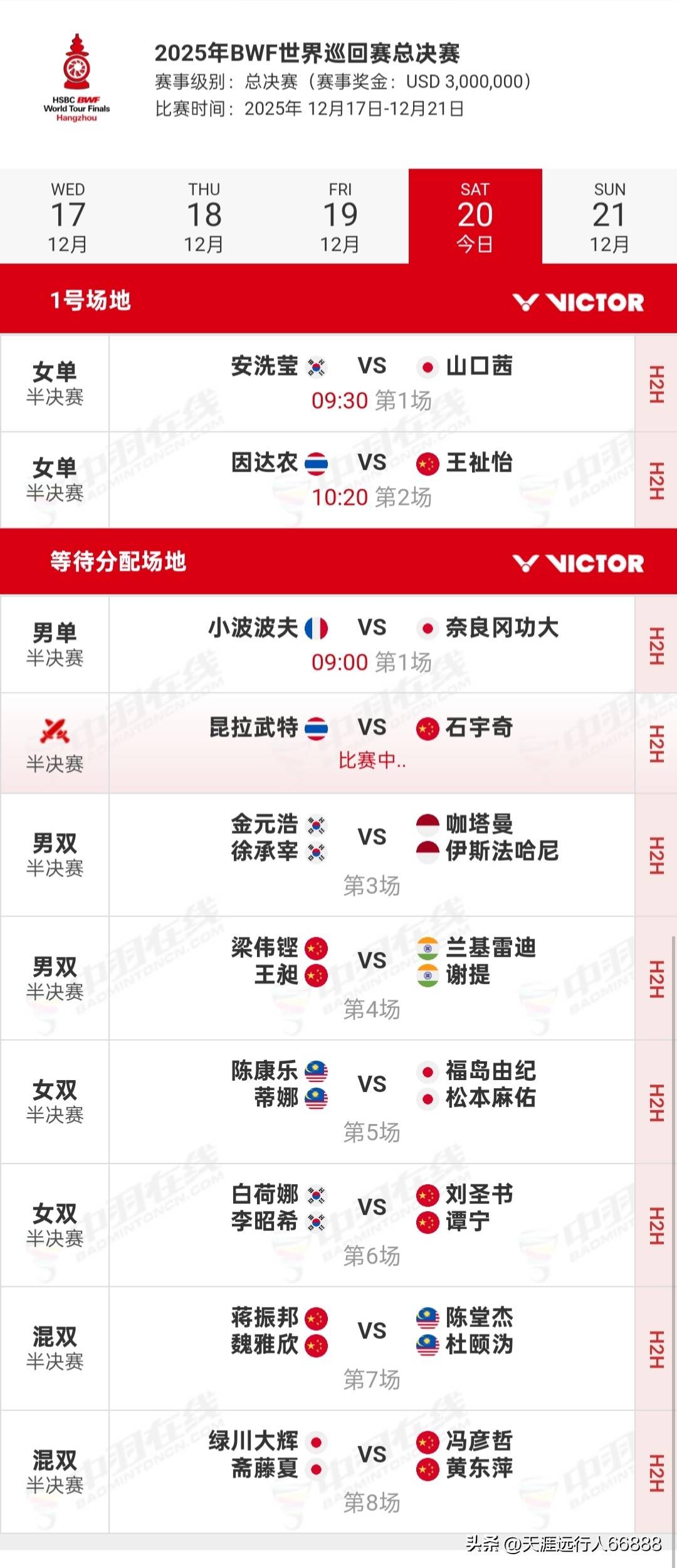
Task: Select the Thursday 18 date tab
Action: [204, 216]
